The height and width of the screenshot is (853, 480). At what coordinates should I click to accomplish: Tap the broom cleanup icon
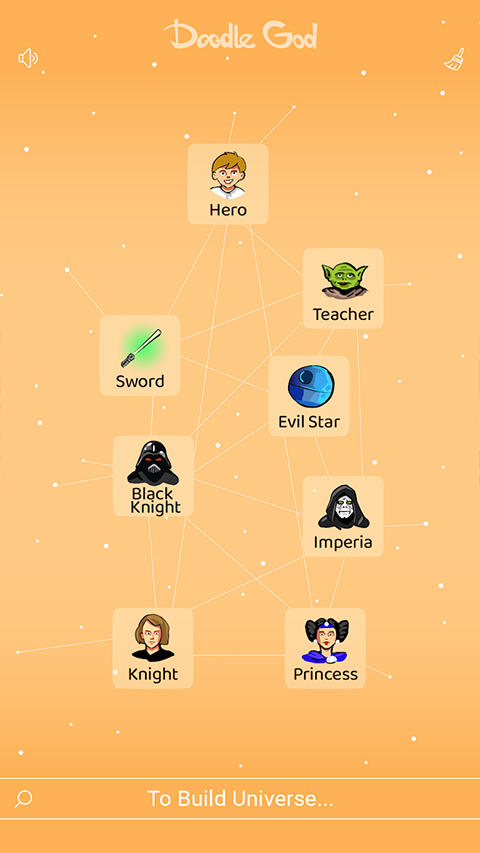click(454, 59)
